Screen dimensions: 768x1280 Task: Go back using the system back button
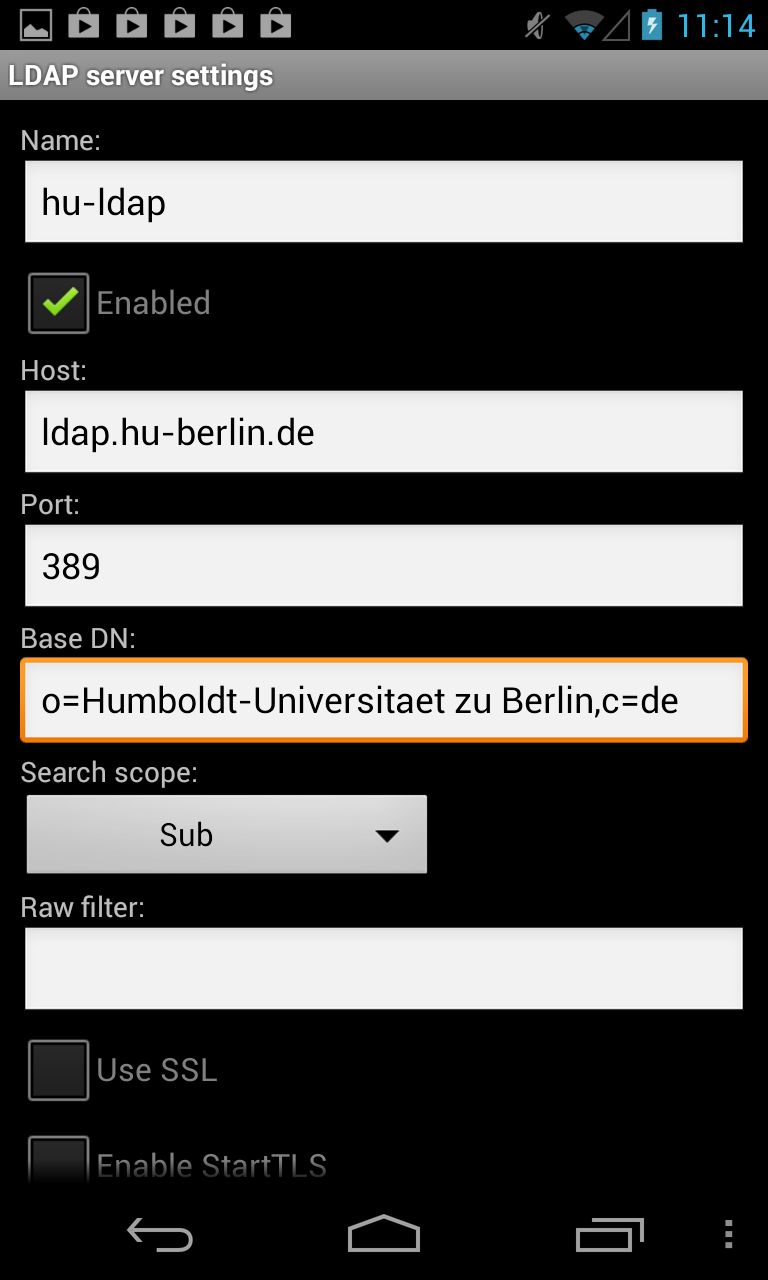click(x=160, y=1234)
